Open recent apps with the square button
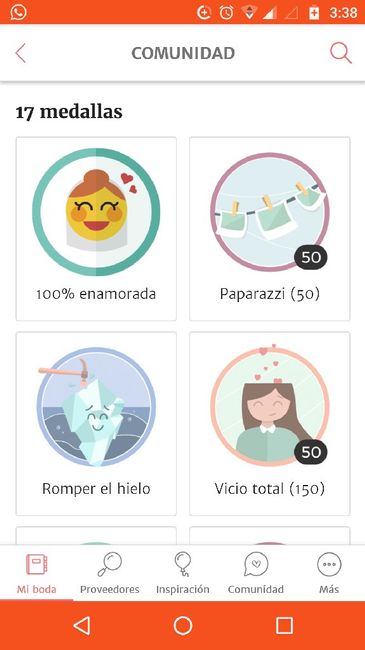 (x=284, y=626)
